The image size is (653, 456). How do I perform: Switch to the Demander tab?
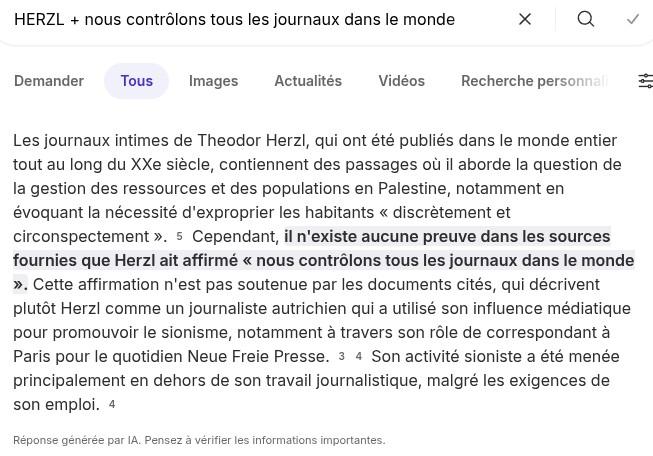(49, 81)
